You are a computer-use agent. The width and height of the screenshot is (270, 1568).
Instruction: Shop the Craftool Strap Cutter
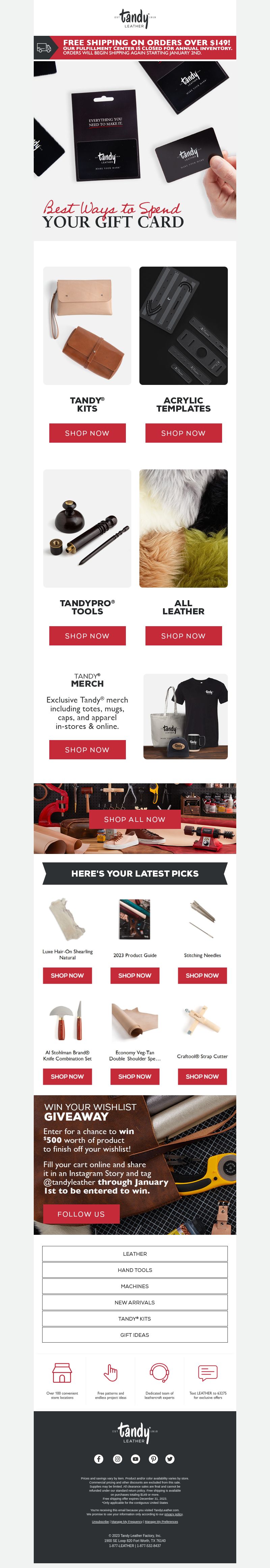click(202, 1076)
